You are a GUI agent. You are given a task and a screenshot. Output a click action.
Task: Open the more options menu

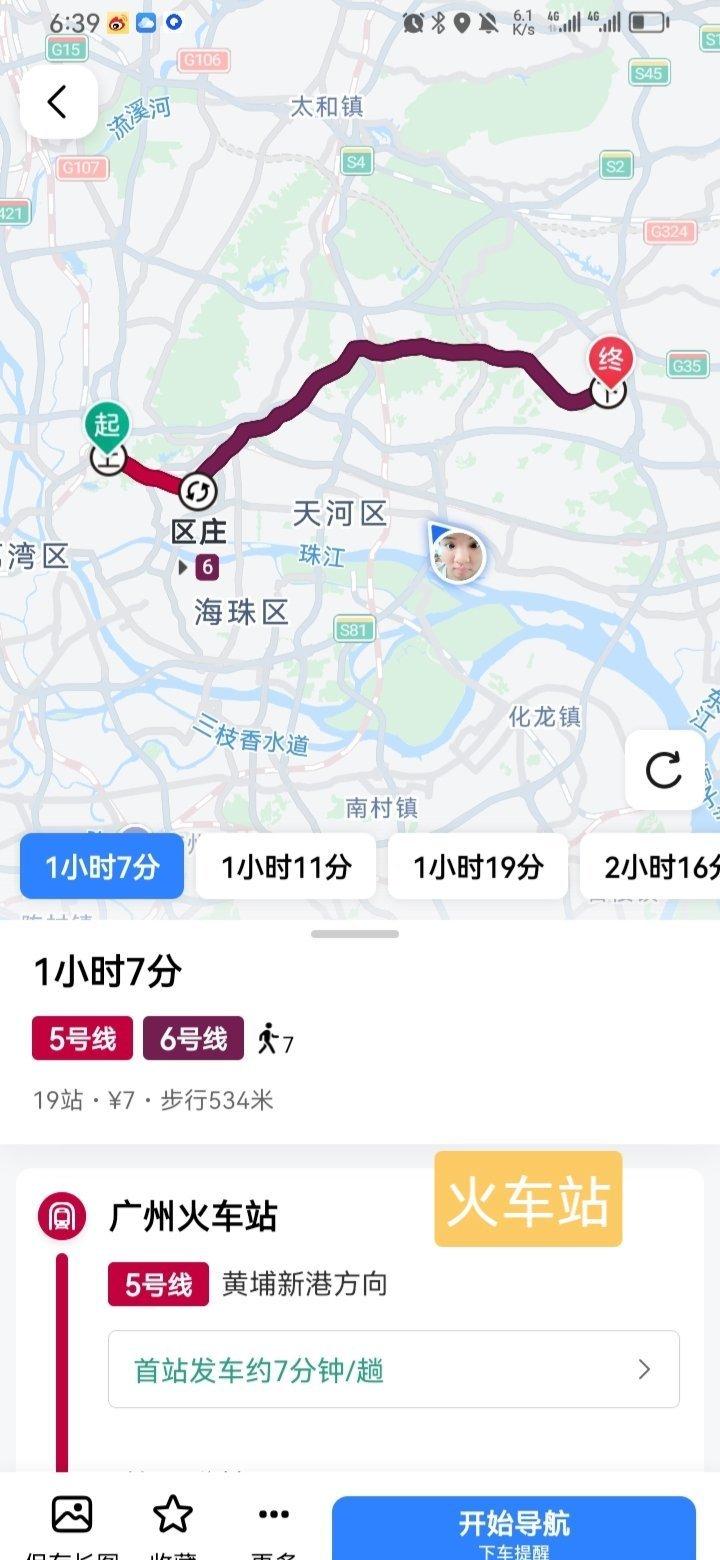273,1527
